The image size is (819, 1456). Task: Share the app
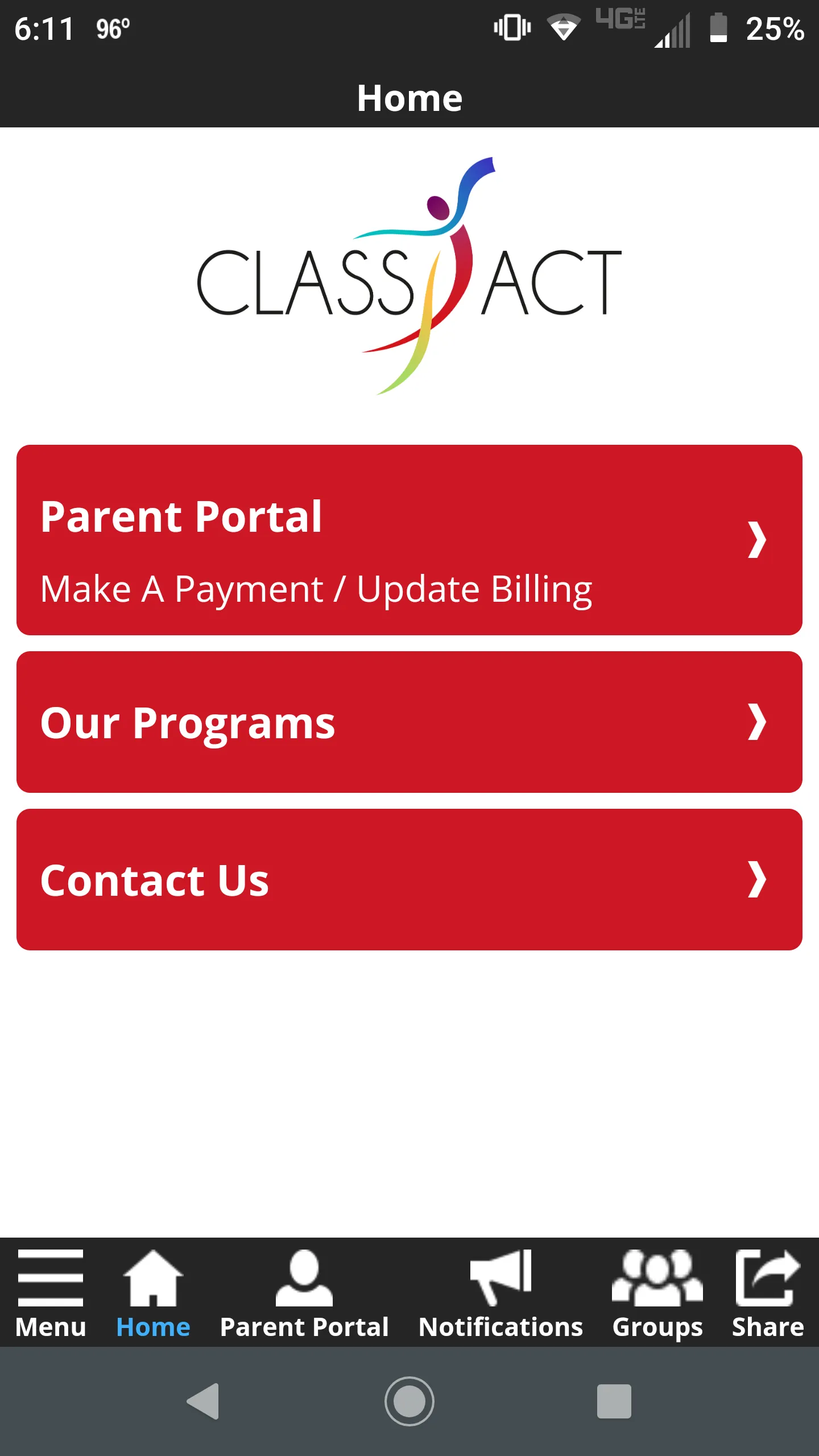point(768,1293)
